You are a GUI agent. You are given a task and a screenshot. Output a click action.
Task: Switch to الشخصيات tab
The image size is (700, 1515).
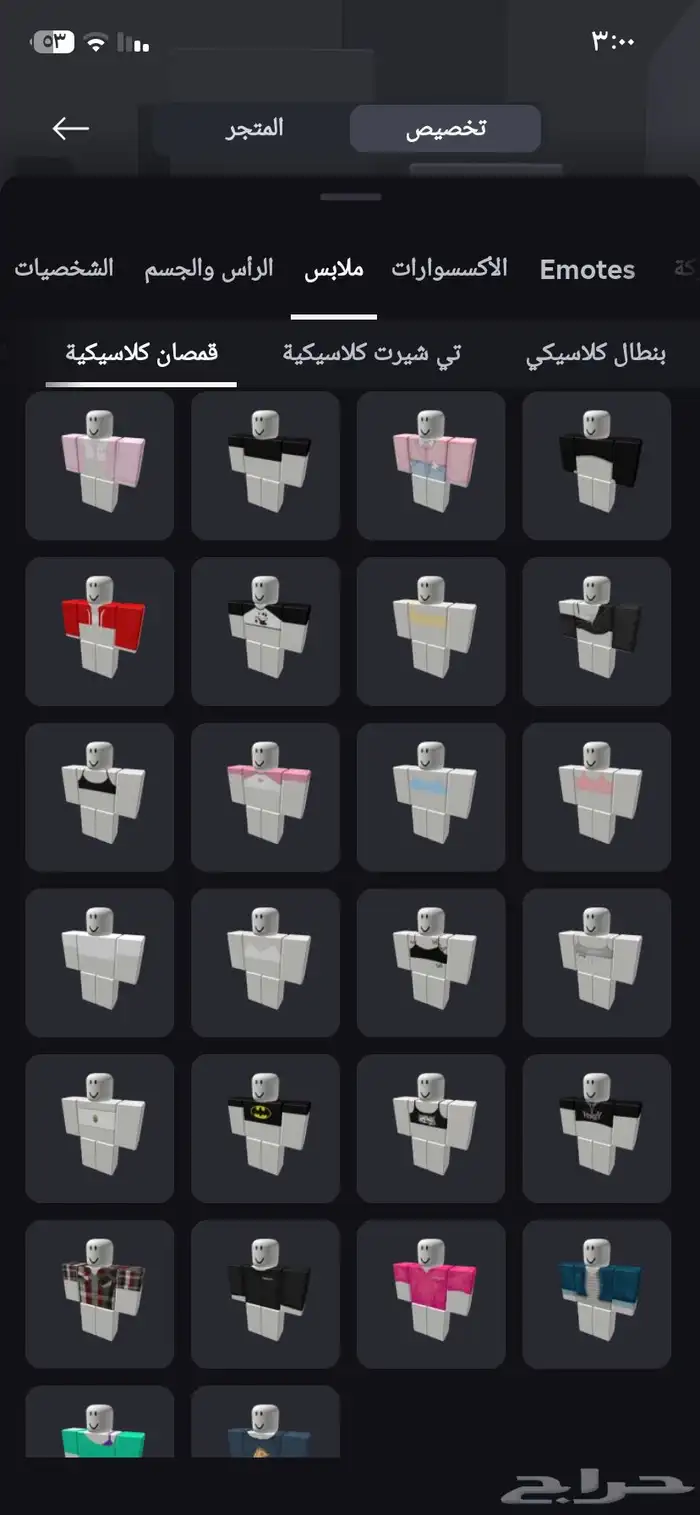click(64, 269)
